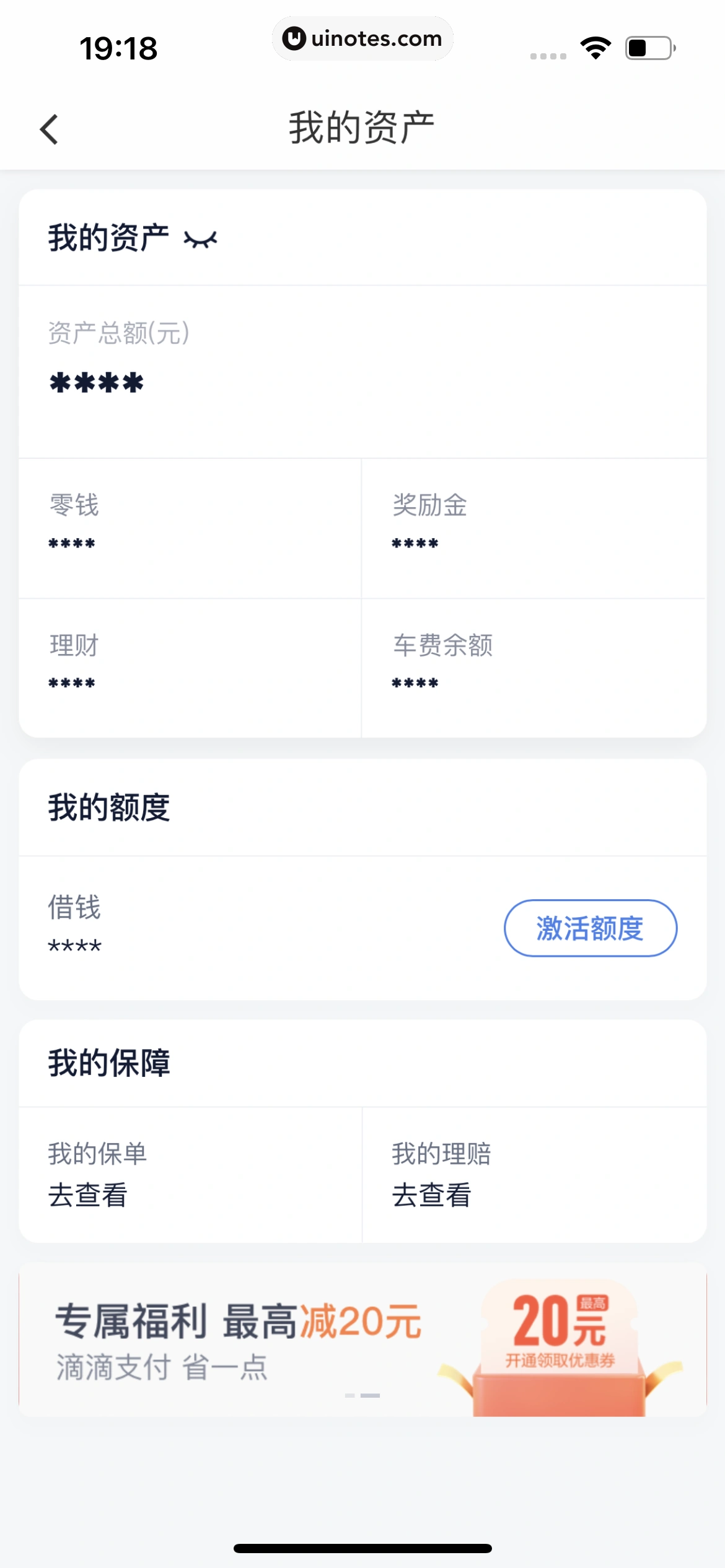Toggle asset visibility with the eye icon
725x1568 pixels.
click(201, 240)
